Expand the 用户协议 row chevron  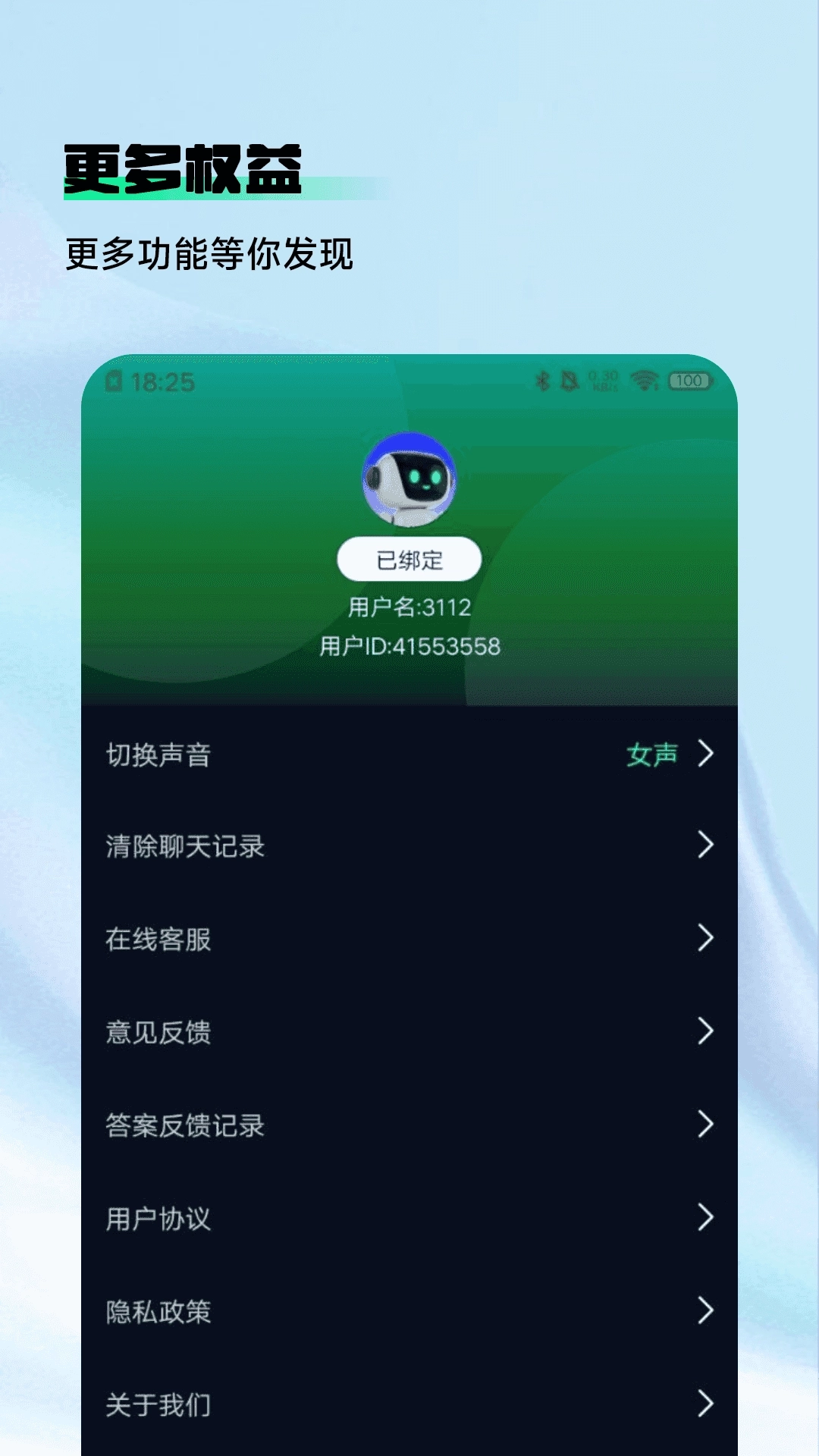(x=706, y=1219)
